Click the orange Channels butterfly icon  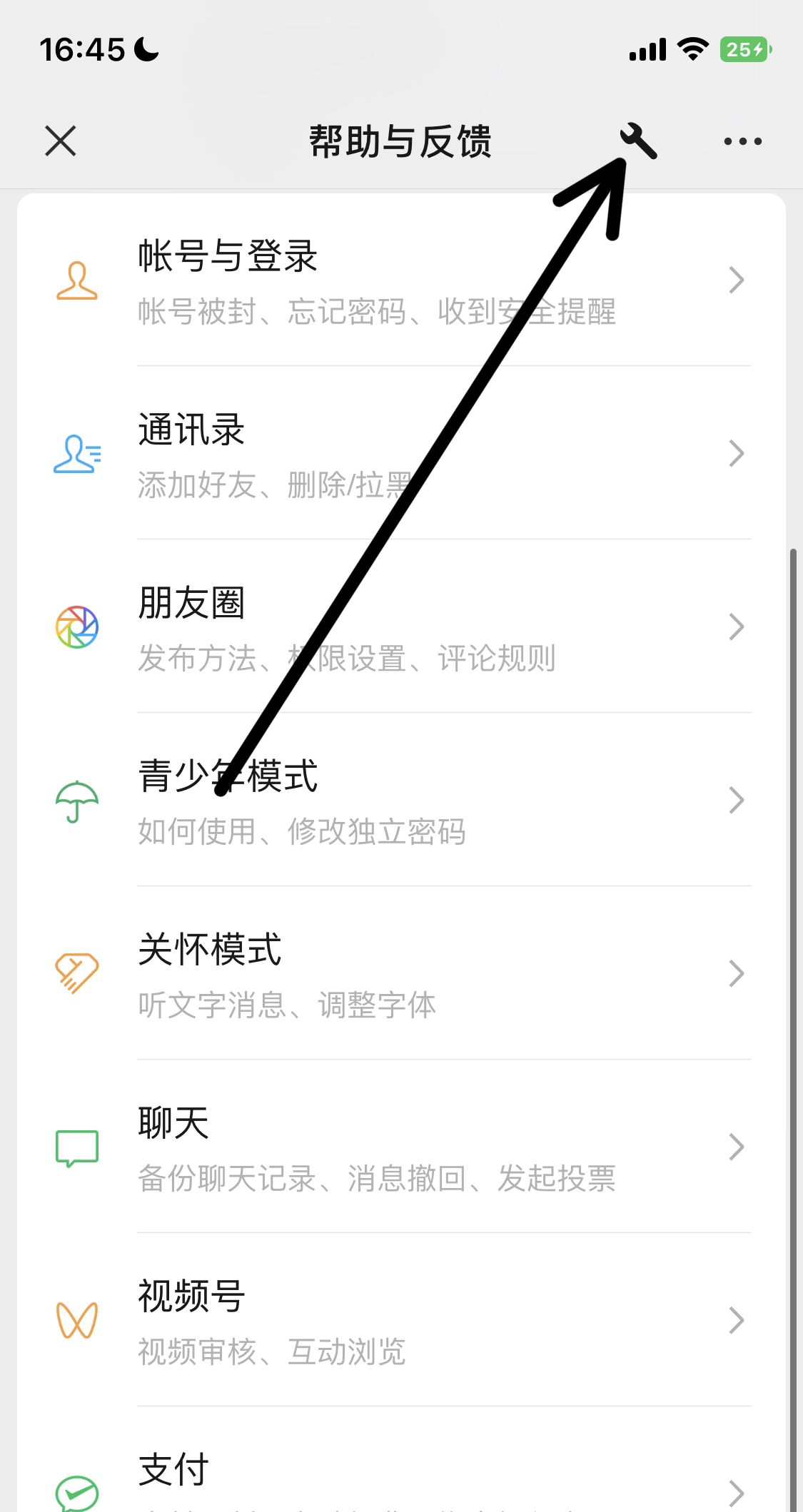tap(76, 1321)
